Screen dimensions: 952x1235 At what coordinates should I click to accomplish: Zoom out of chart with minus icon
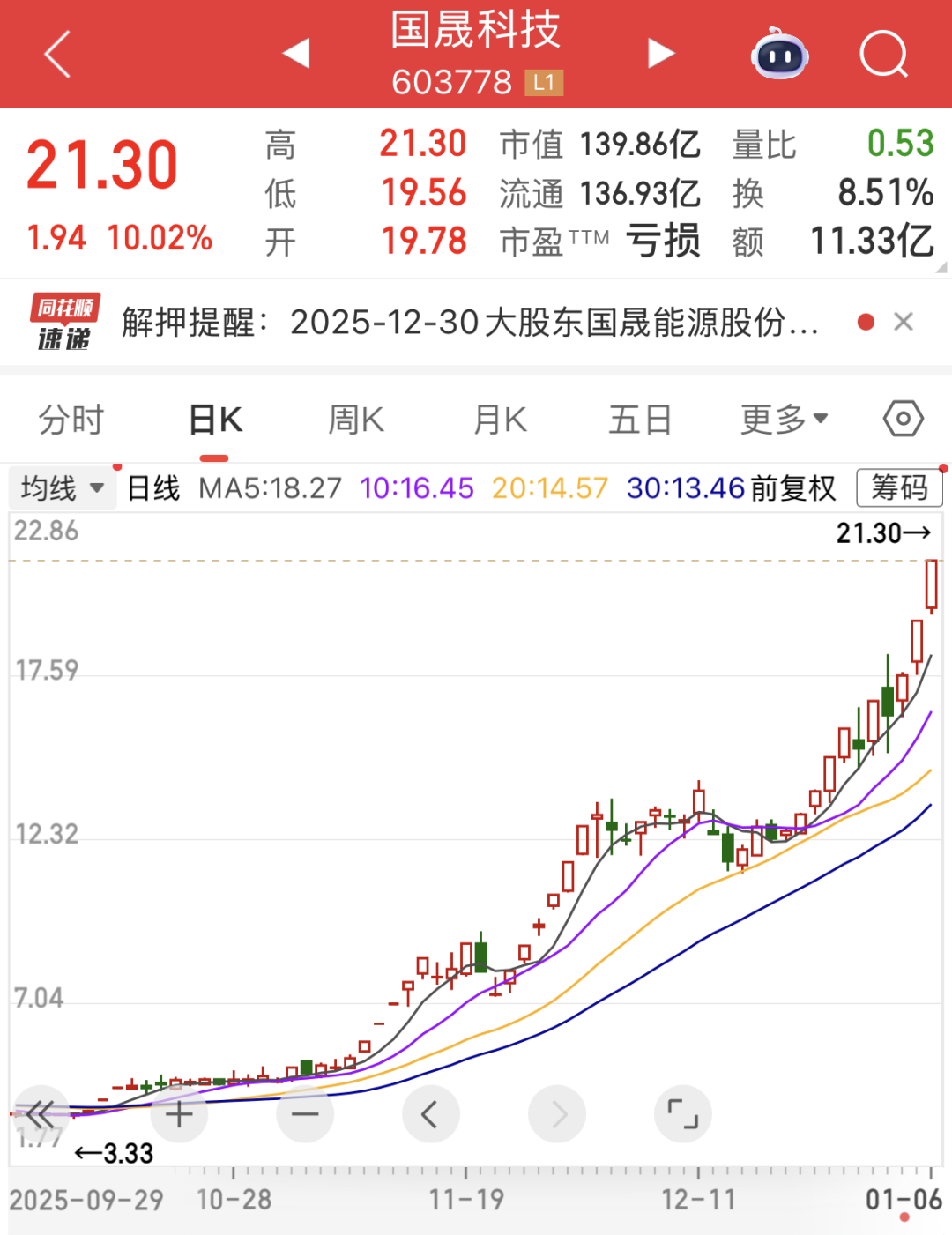pyautogui.click(x=305, y=1113)
